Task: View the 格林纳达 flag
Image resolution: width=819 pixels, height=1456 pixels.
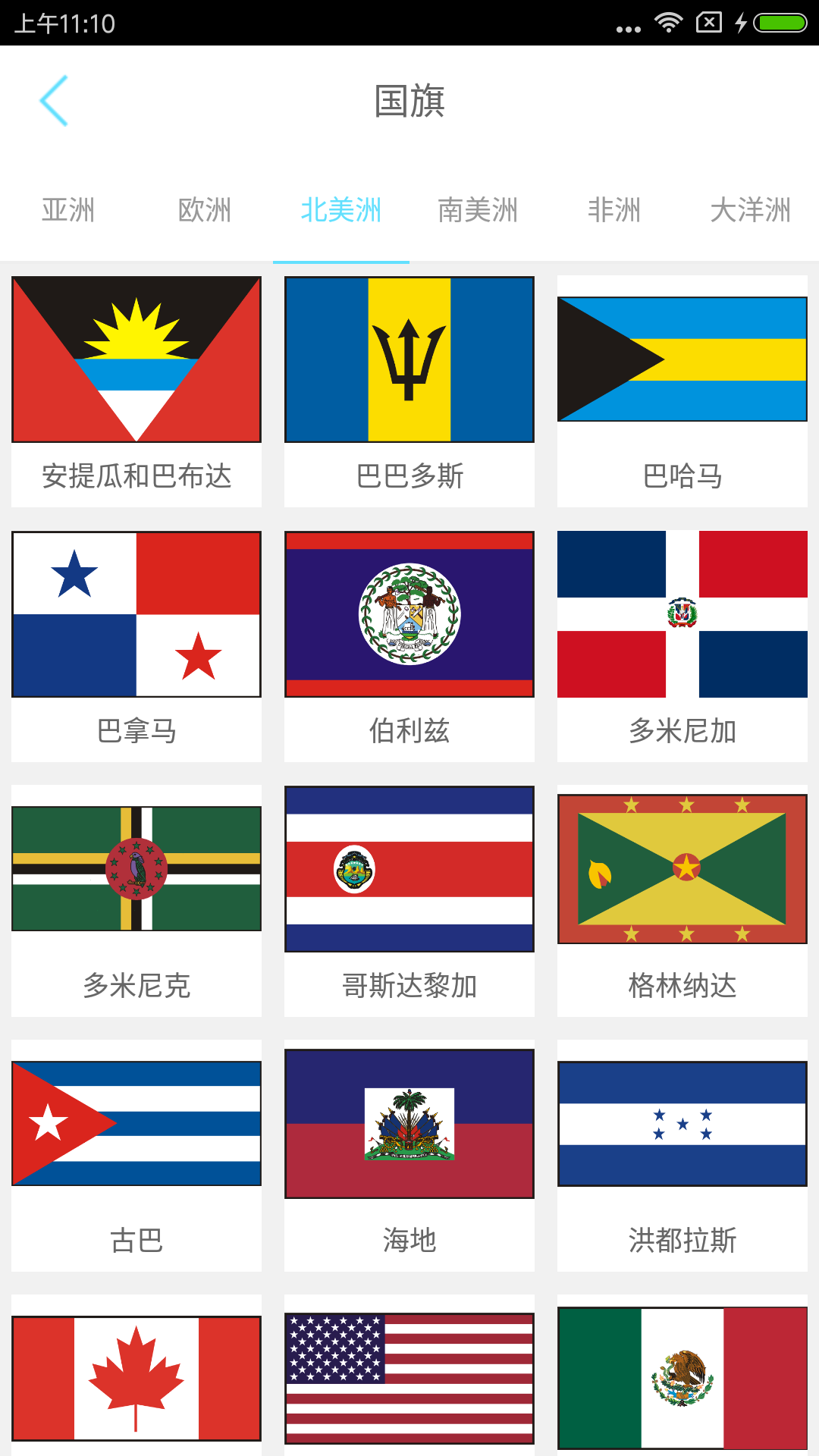Action: point(682,900)
